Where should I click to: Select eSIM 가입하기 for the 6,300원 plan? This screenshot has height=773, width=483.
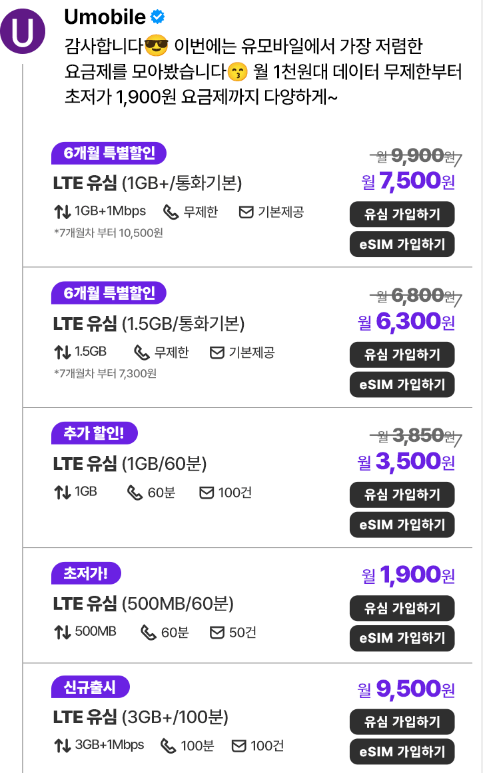pyautogui.click(x=402, y=385)
